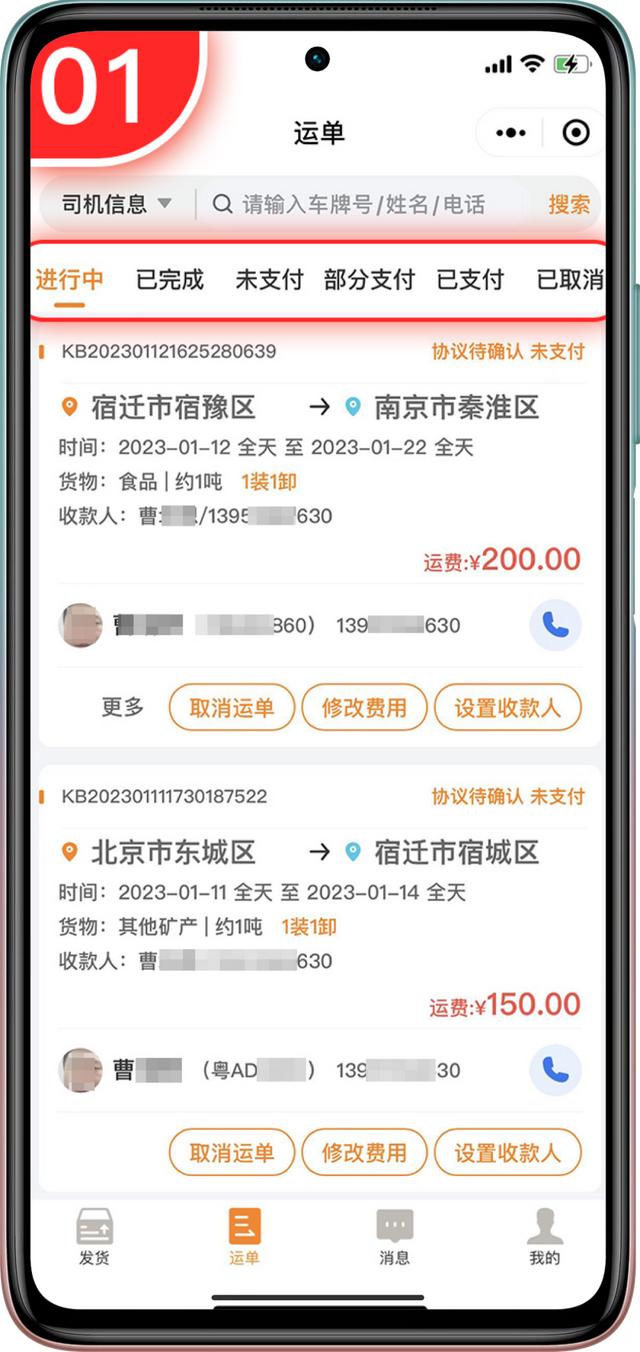Call the driver on the ¥150.00 waybill
The height and width of the screenshot is (1352, 640).
[x=555, y=1070]
